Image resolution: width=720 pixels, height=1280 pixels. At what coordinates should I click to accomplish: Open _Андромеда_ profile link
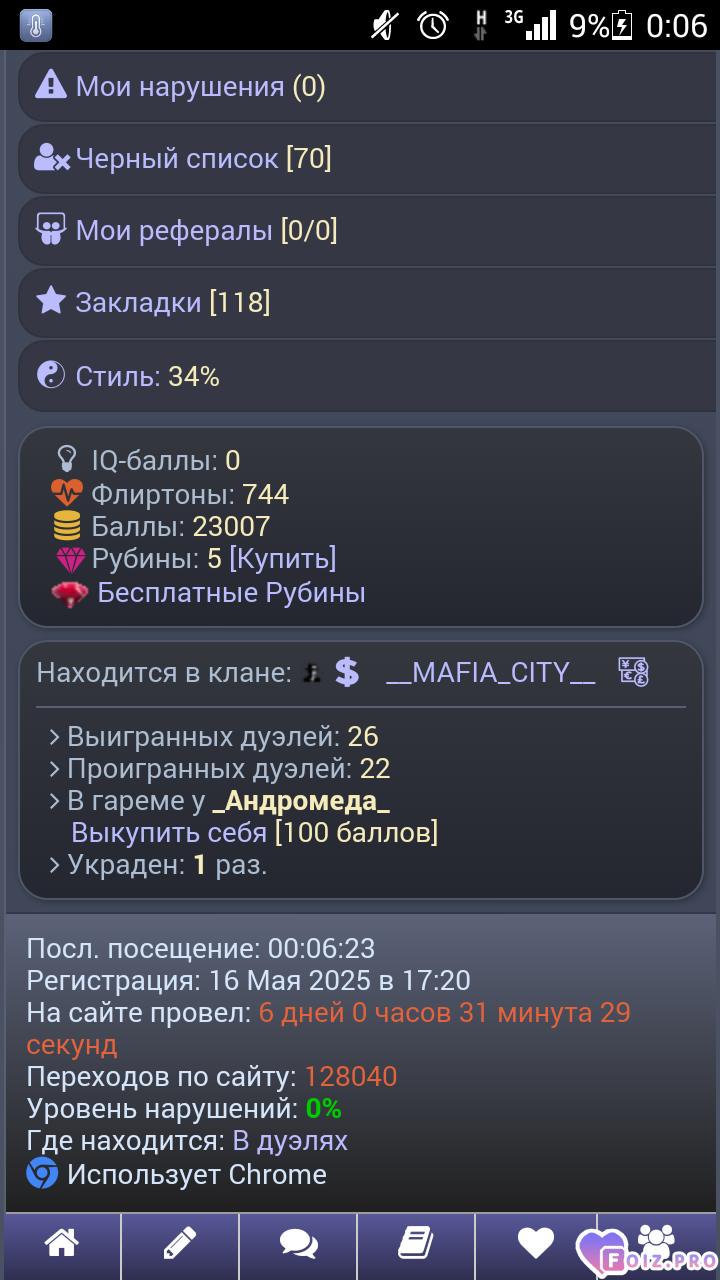pos(301,801)
